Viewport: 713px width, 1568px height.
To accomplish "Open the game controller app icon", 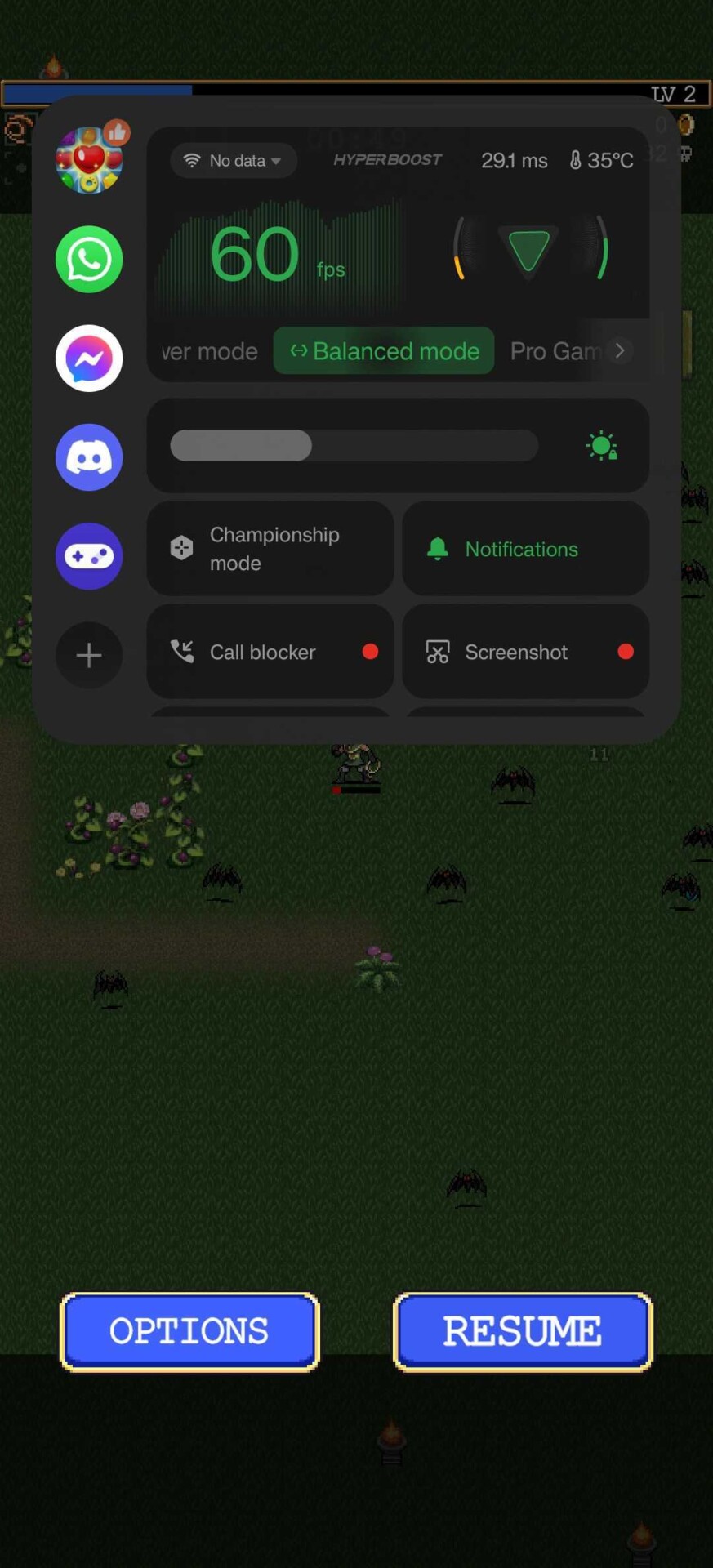I will (x=89, y=556).
